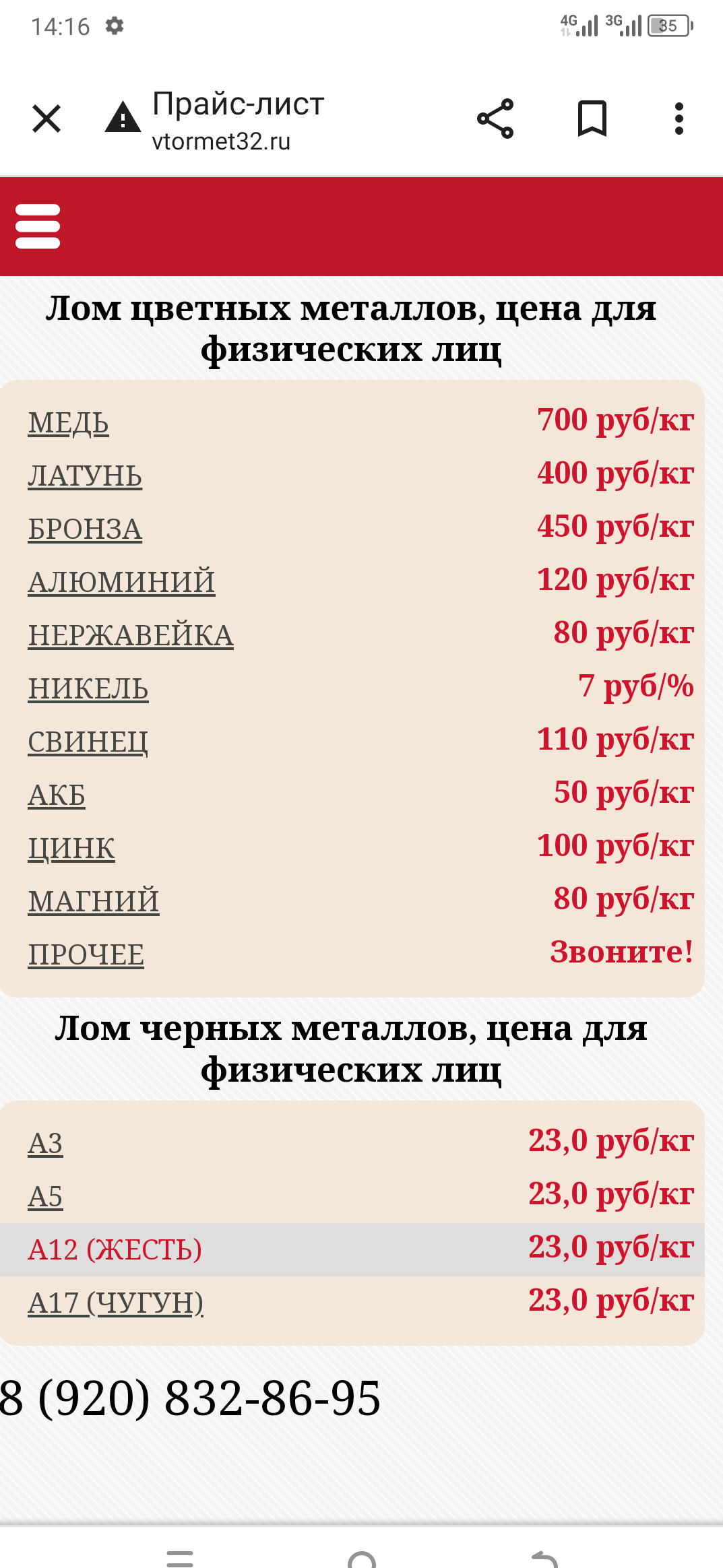Open the НИКЕЛЬ link
This screenshot has width=723, height=1568.
tap(88, 688)
